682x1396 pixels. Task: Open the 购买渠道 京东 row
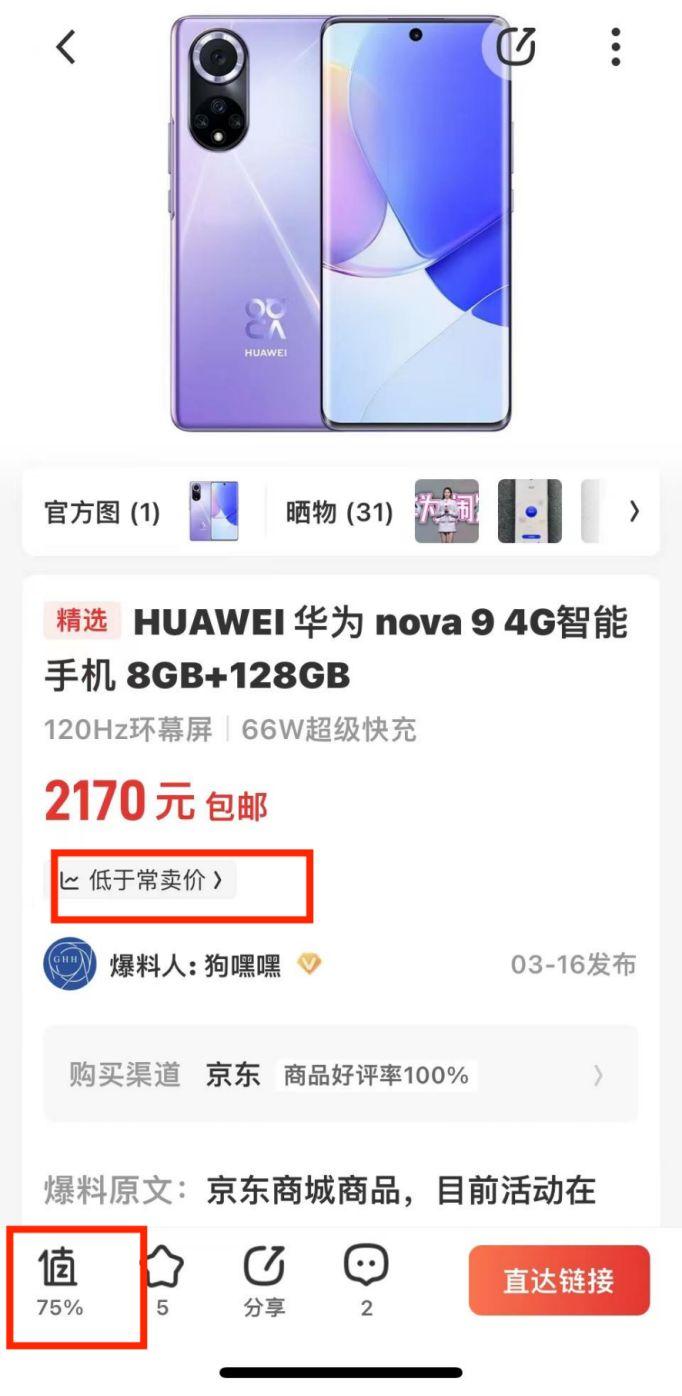[x=340, y=1075]
